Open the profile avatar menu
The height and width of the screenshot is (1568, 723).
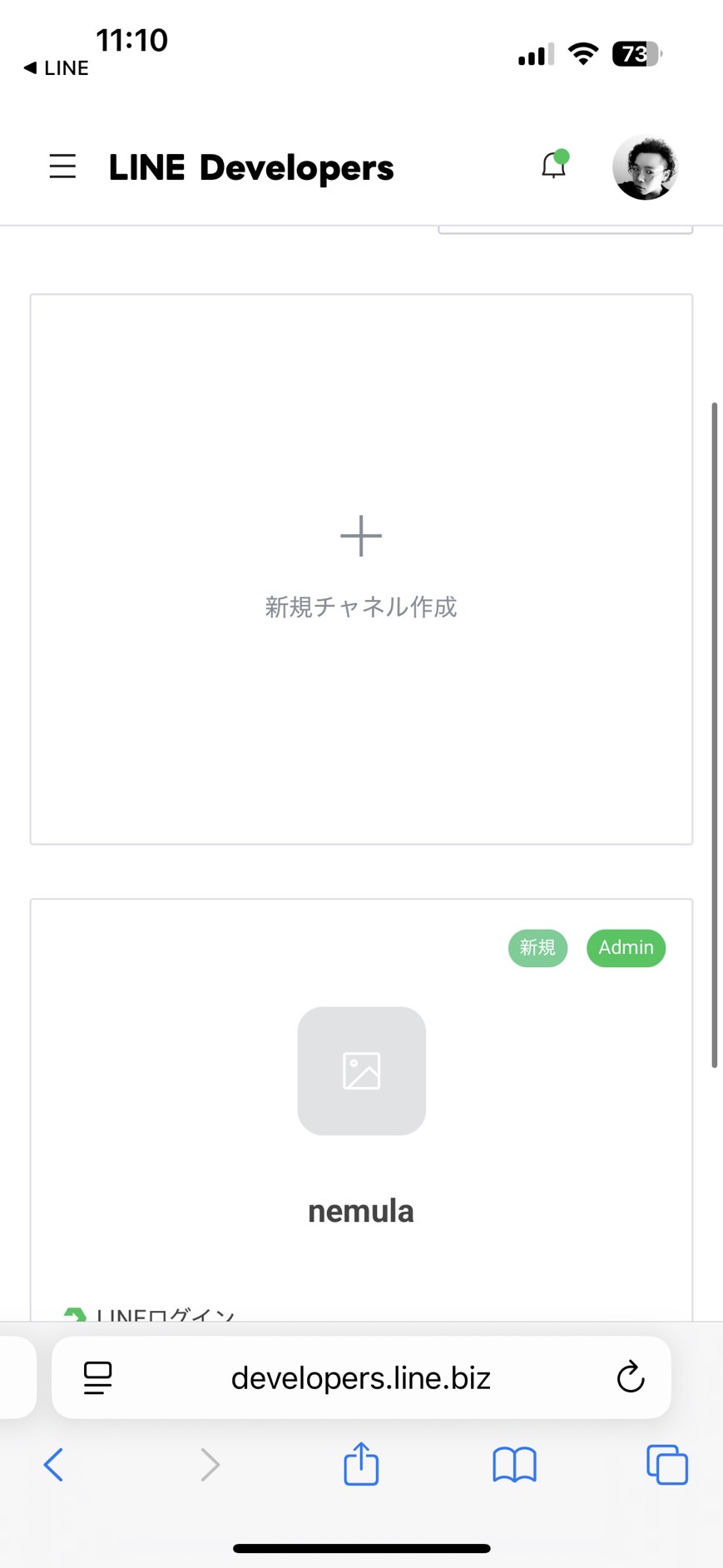click(x=645, y=166)
